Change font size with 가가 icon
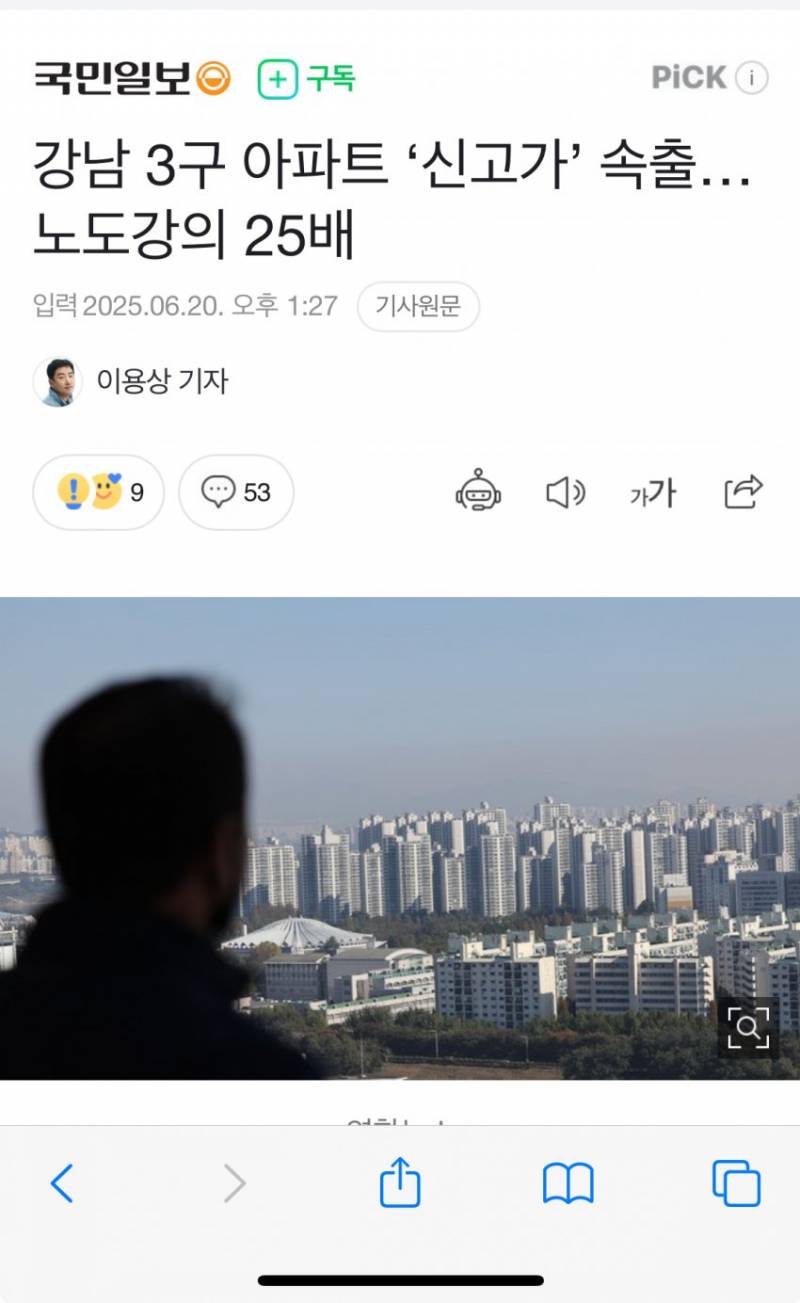The height and width of the screenshot is (1303, 800). [653, 492]
